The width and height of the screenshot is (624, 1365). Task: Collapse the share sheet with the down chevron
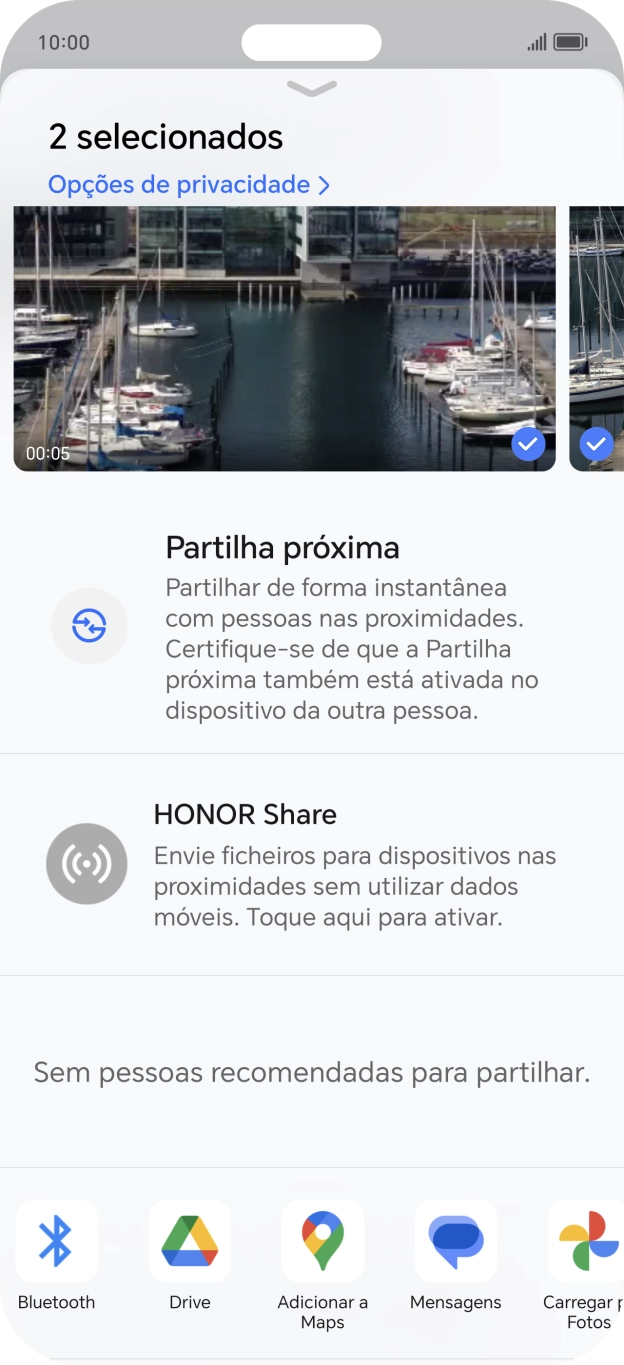click(x=311, y=89)
